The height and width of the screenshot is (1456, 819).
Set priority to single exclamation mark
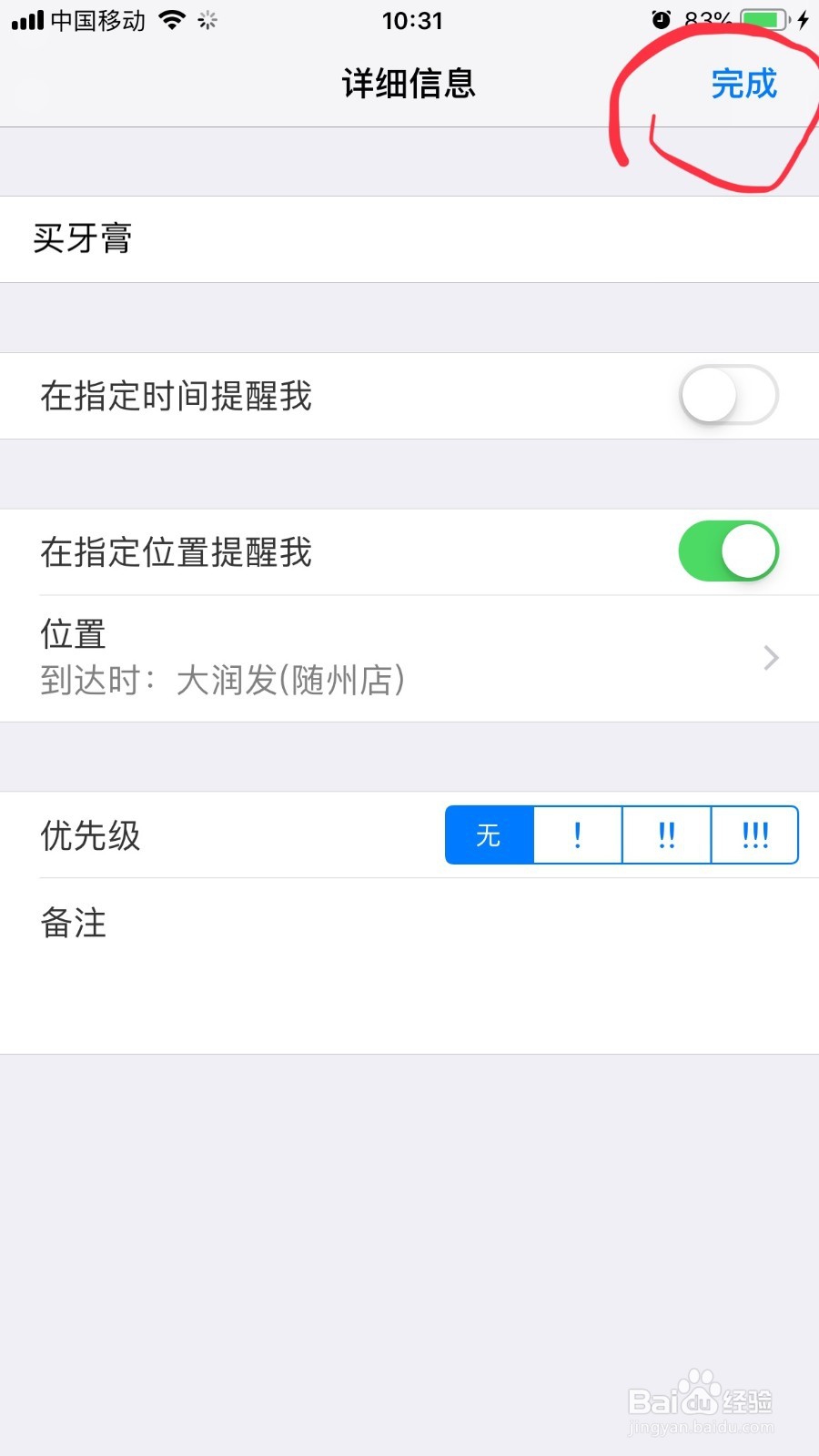(577, 834)
